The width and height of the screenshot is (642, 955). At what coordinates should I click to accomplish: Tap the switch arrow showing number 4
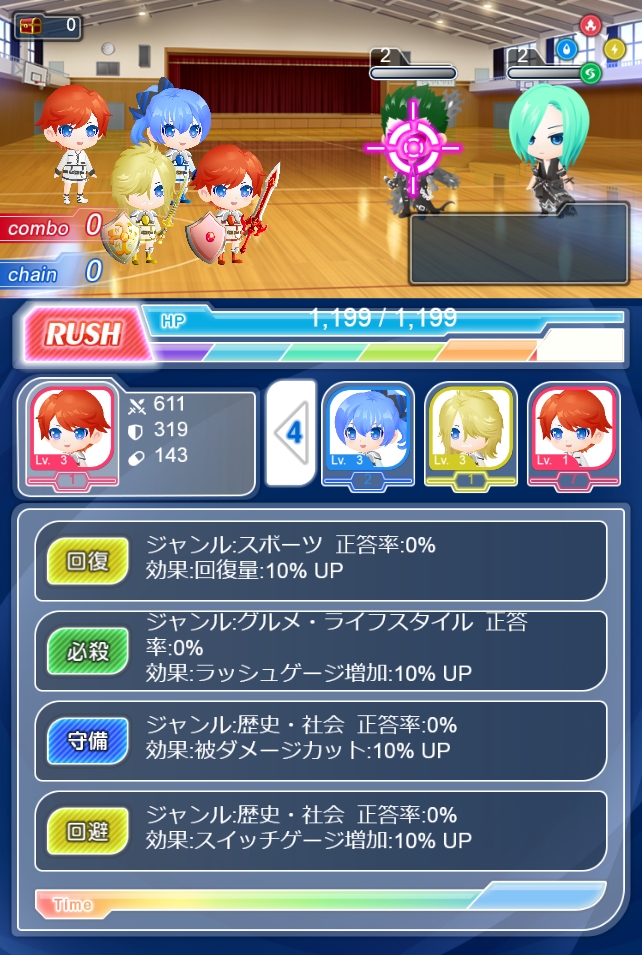tap(291, 434)
